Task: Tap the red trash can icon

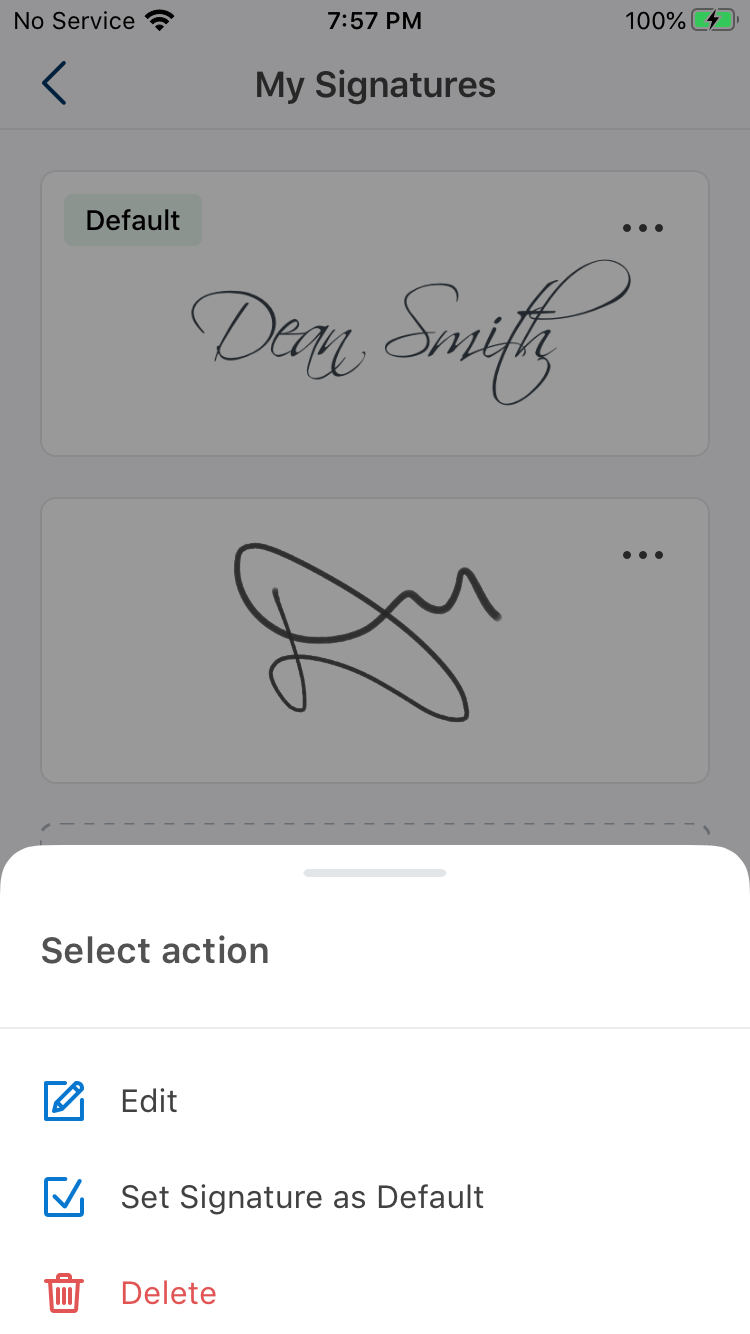Action: [x=63, y=1293]
